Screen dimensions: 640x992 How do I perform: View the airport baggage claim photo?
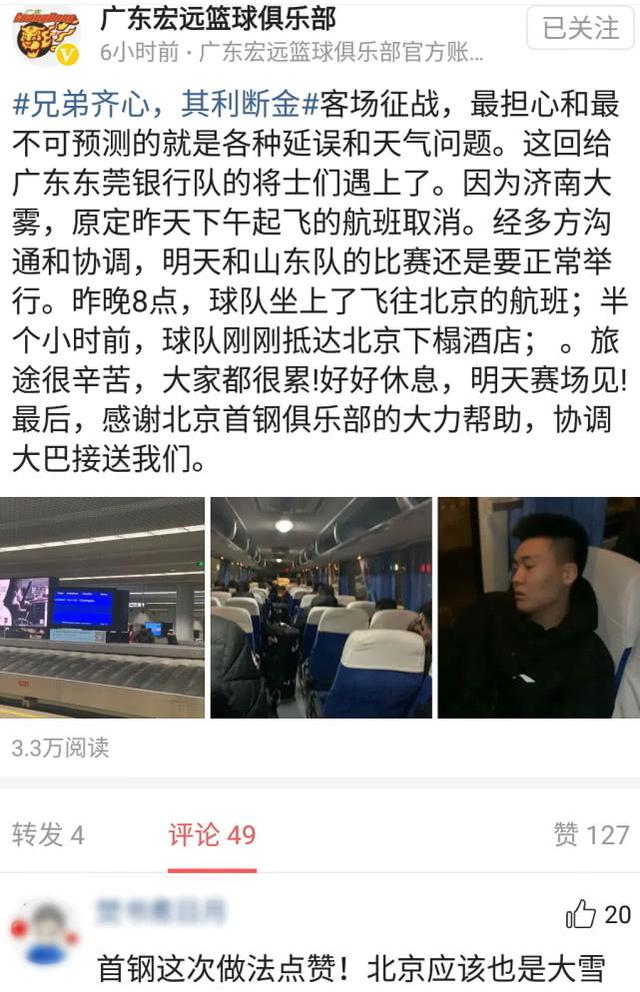[x=102, y=607]
